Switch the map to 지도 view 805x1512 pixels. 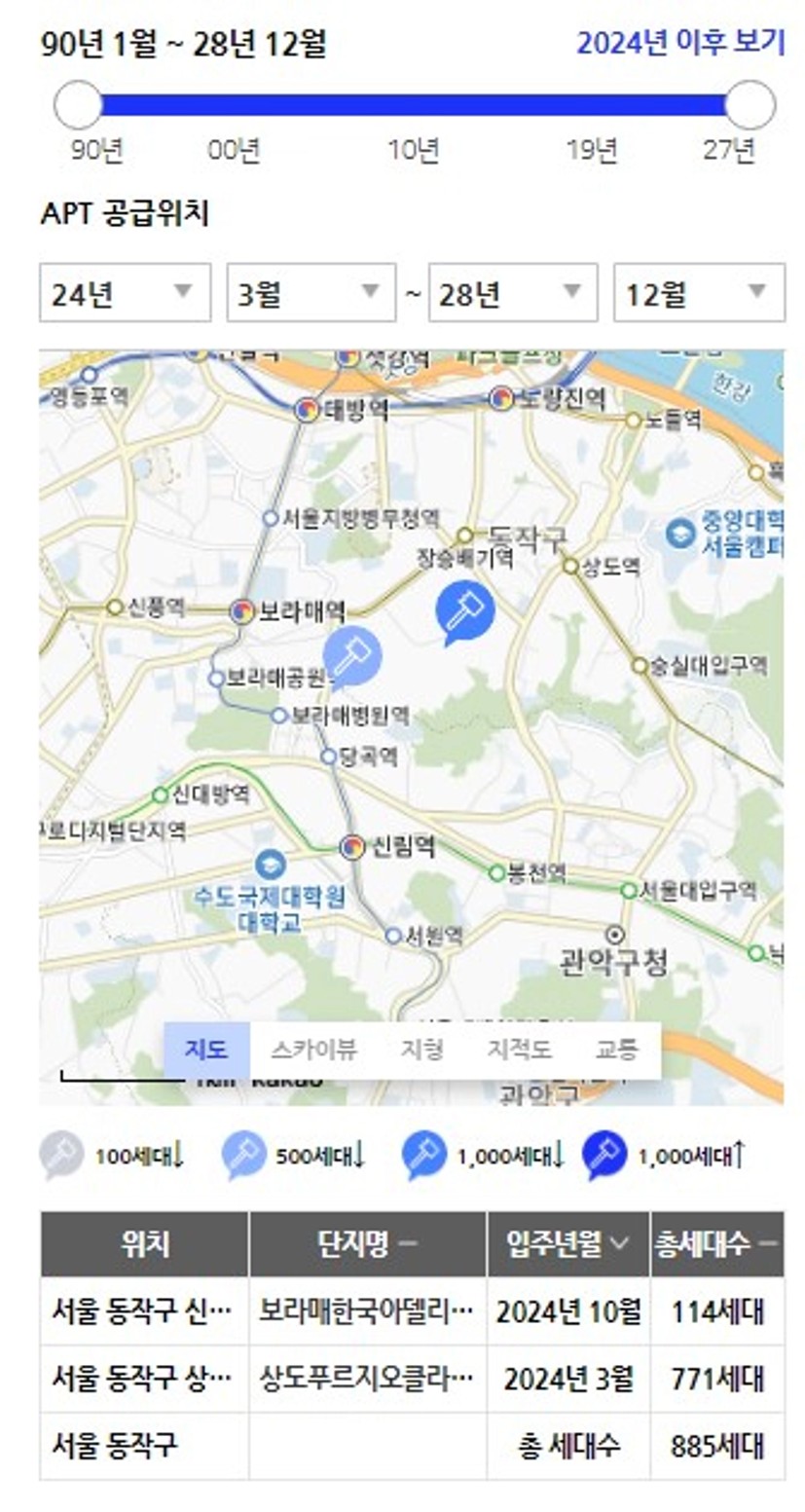pyautogui.click(x=205, y=1051)
